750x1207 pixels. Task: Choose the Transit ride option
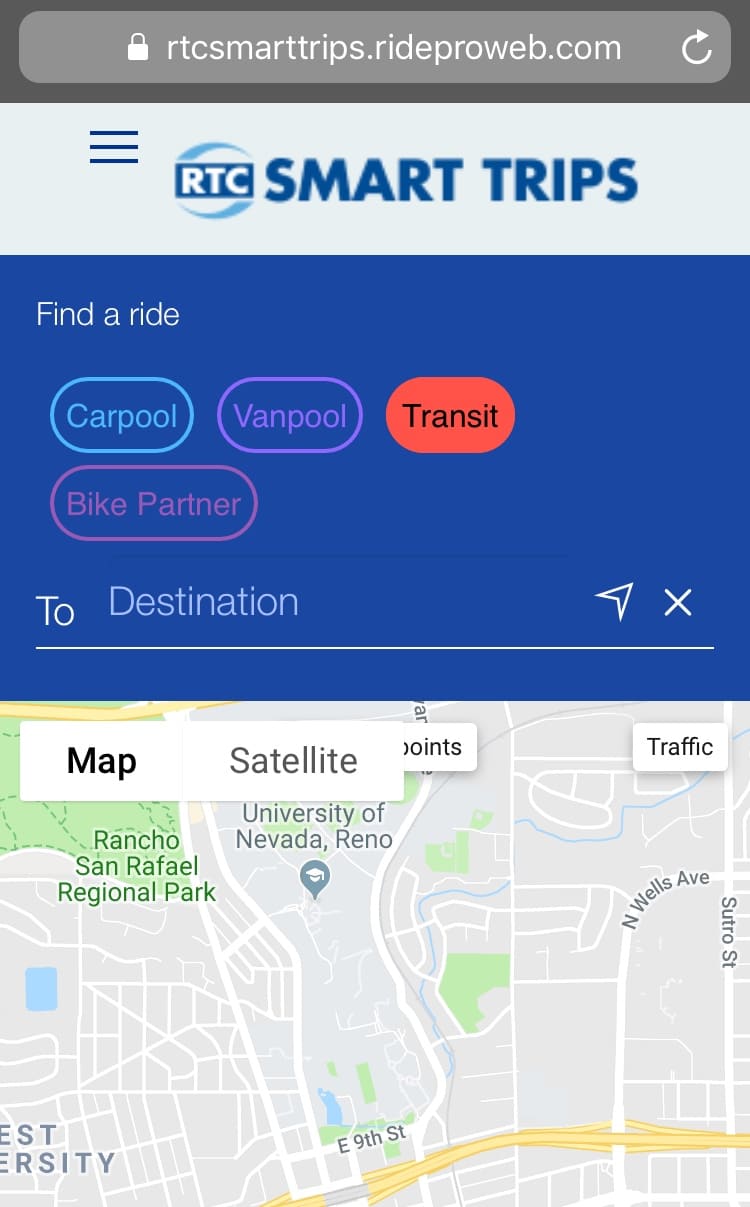click(x=450, y=415)
